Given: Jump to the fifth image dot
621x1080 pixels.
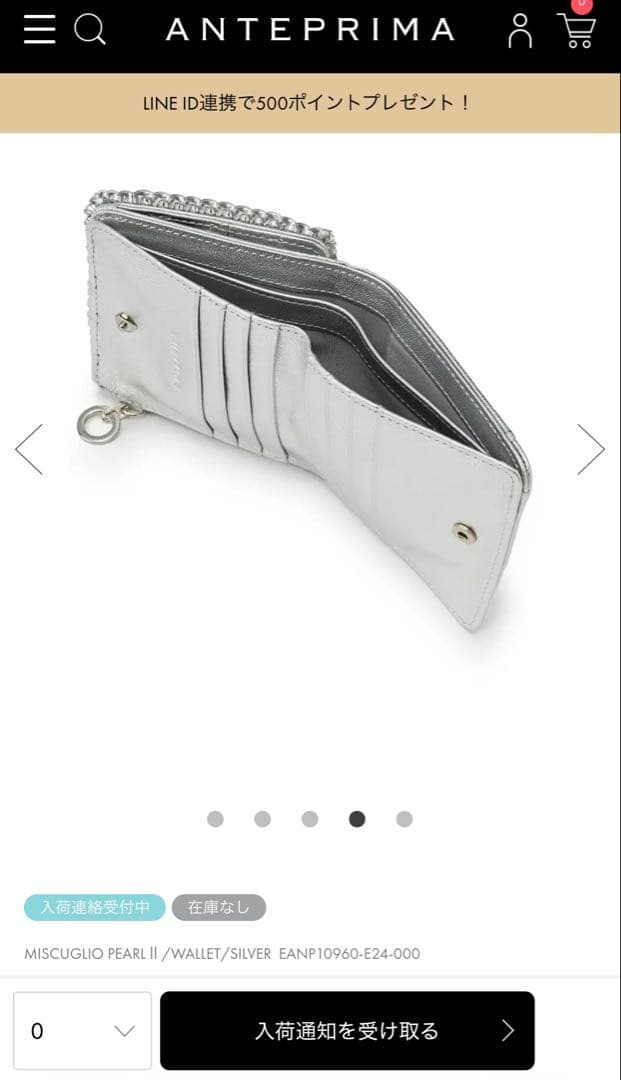Looking at the screenshot, I should click(404, 819).
